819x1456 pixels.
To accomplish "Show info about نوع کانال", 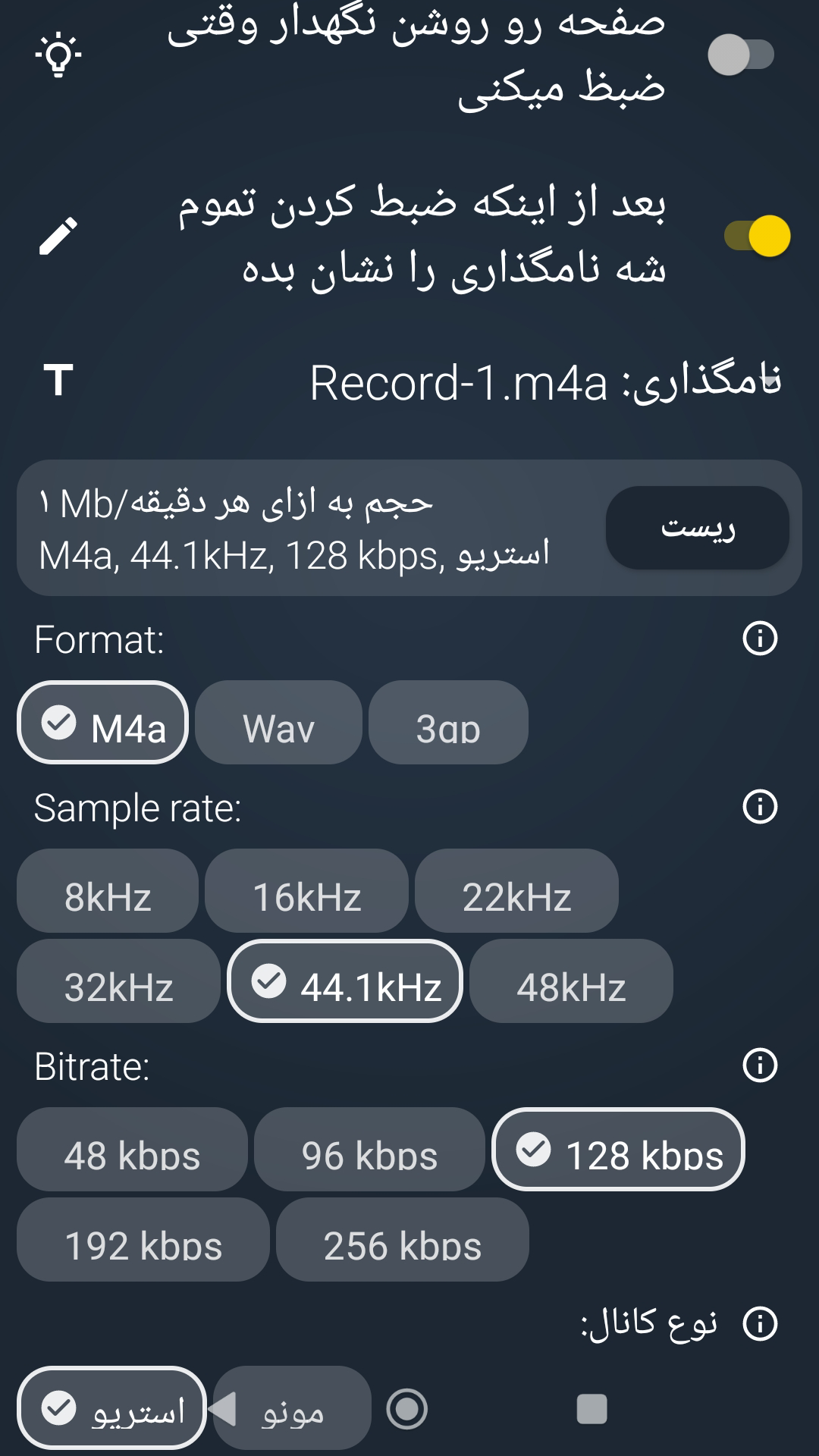I will point(760,1324).
